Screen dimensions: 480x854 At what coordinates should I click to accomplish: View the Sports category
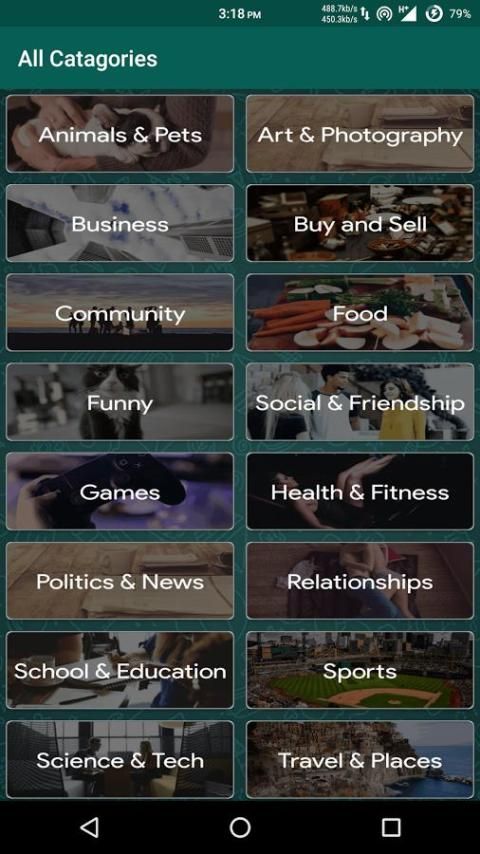coord(360,670)
